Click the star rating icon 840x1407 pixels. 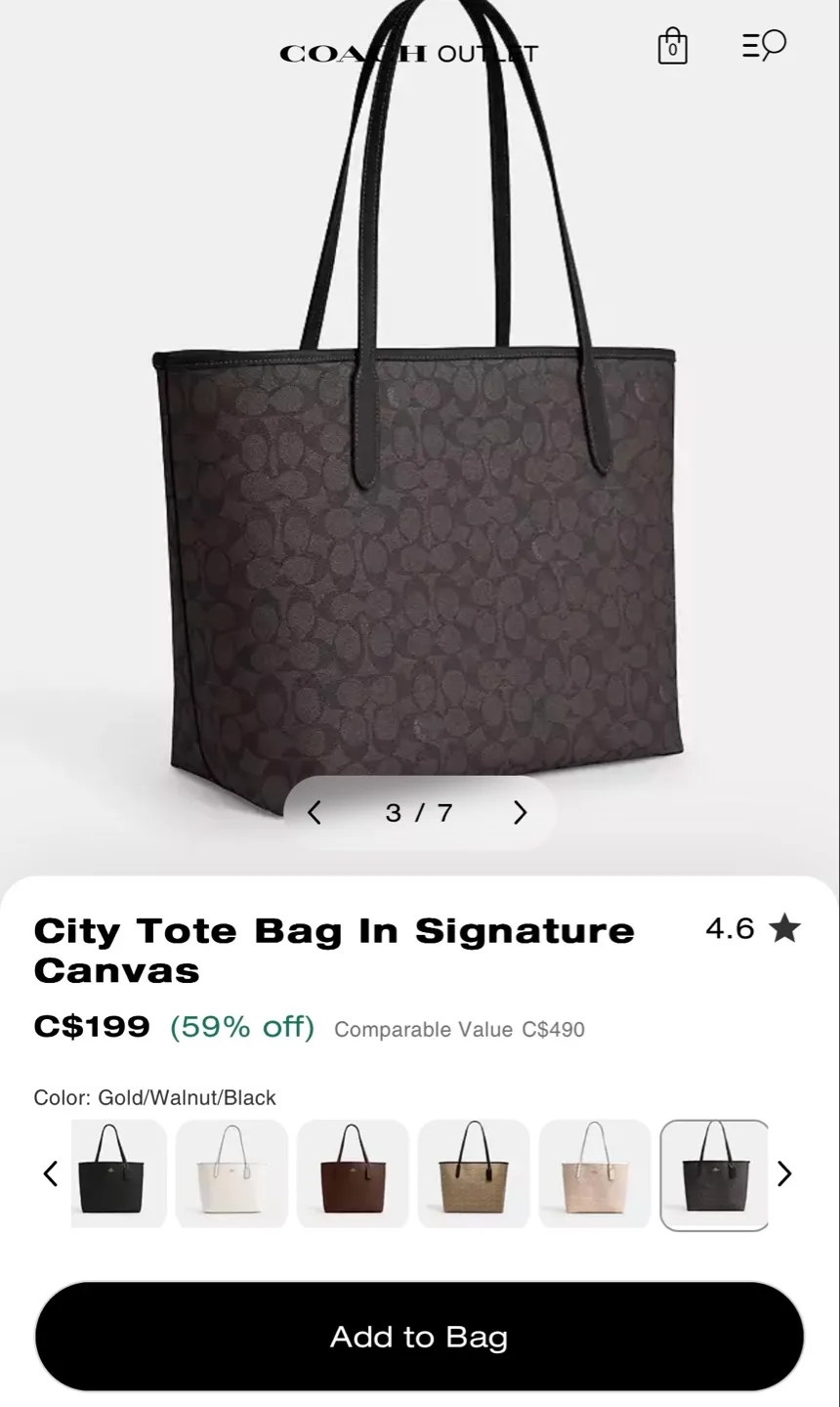pyautogui.click(x=784, y=928)
